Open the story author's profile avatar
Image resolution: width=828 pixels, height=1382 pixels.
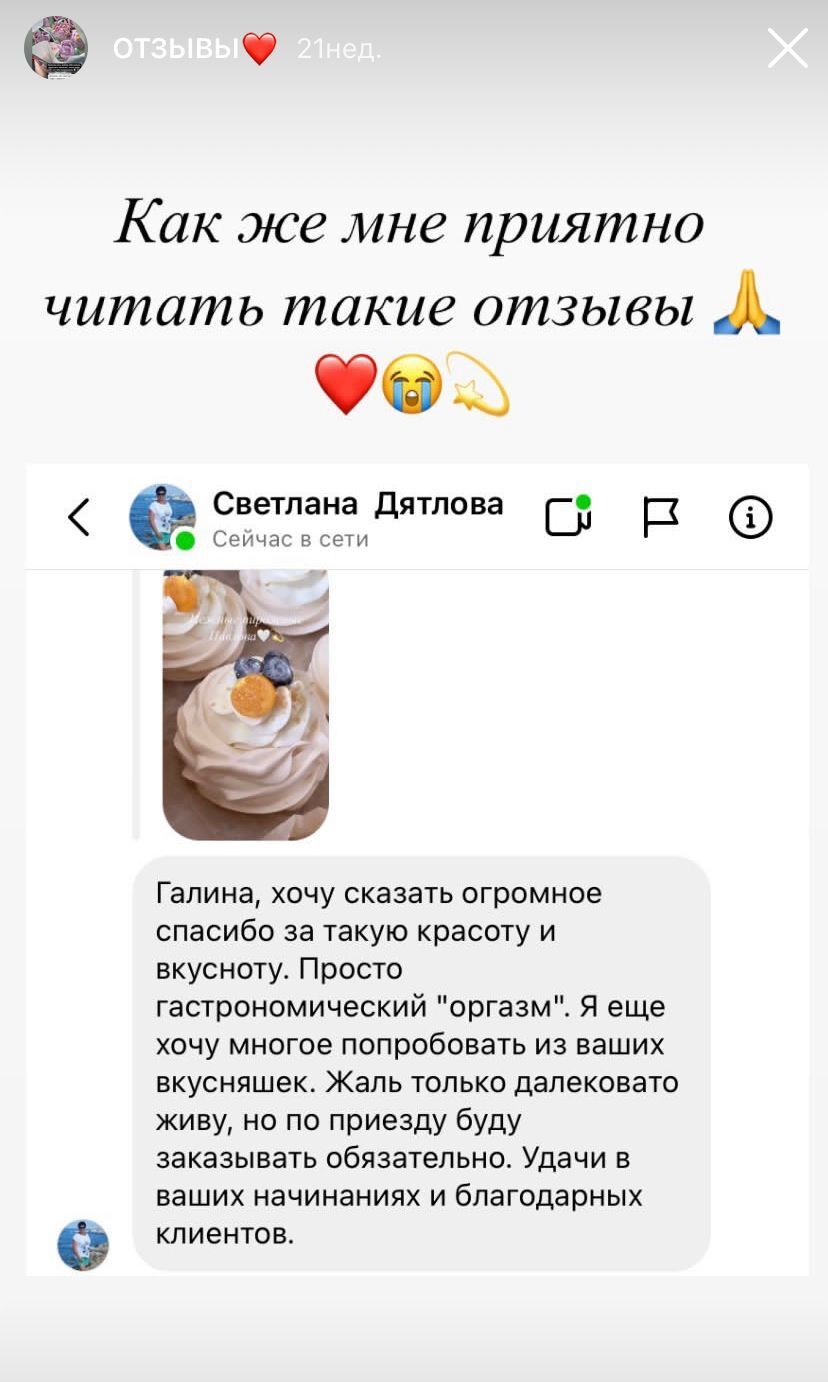coord(56,48)
